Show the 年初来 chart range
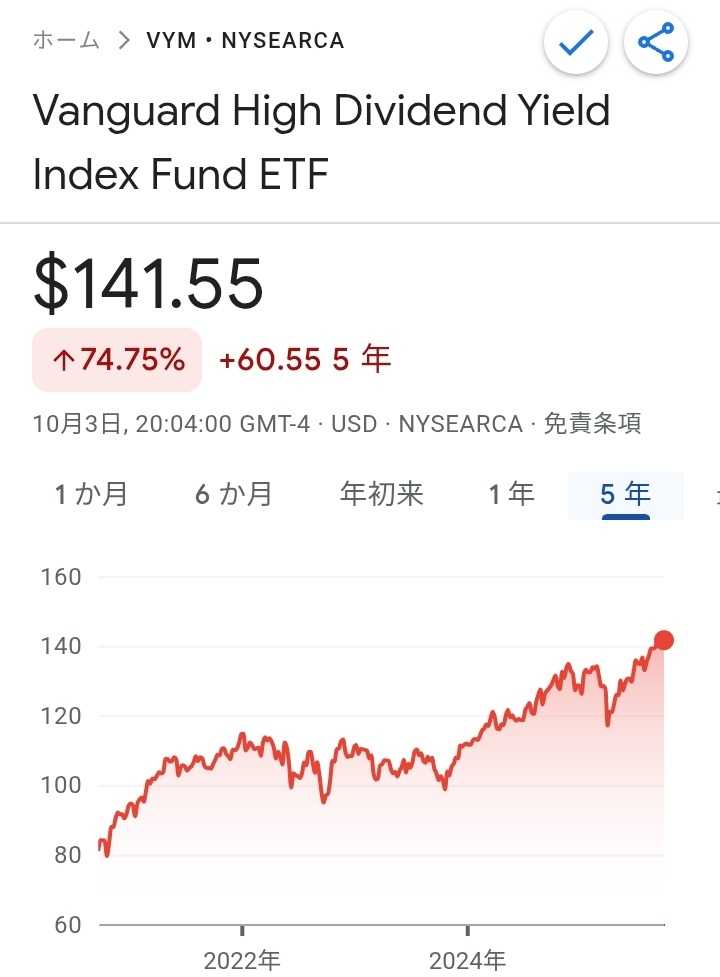Viewport: 720px width, 977px height. pyautogui.click(x=382, y=494)
